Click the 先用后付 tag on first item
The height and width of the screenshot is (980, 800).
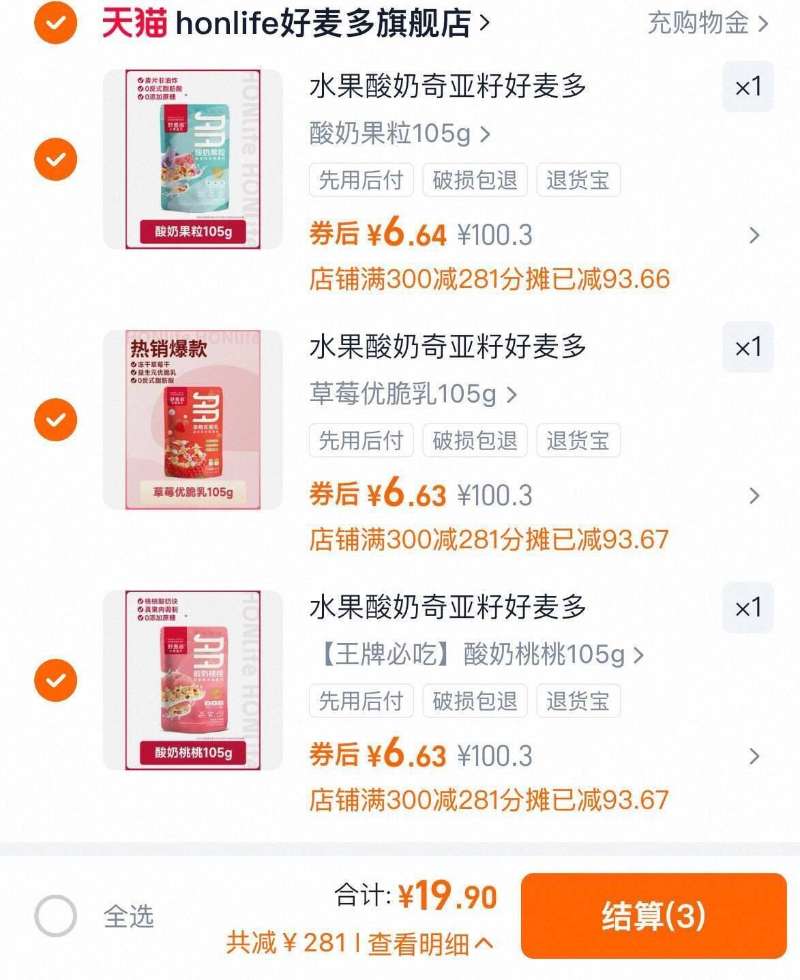(x=359, y=180)
